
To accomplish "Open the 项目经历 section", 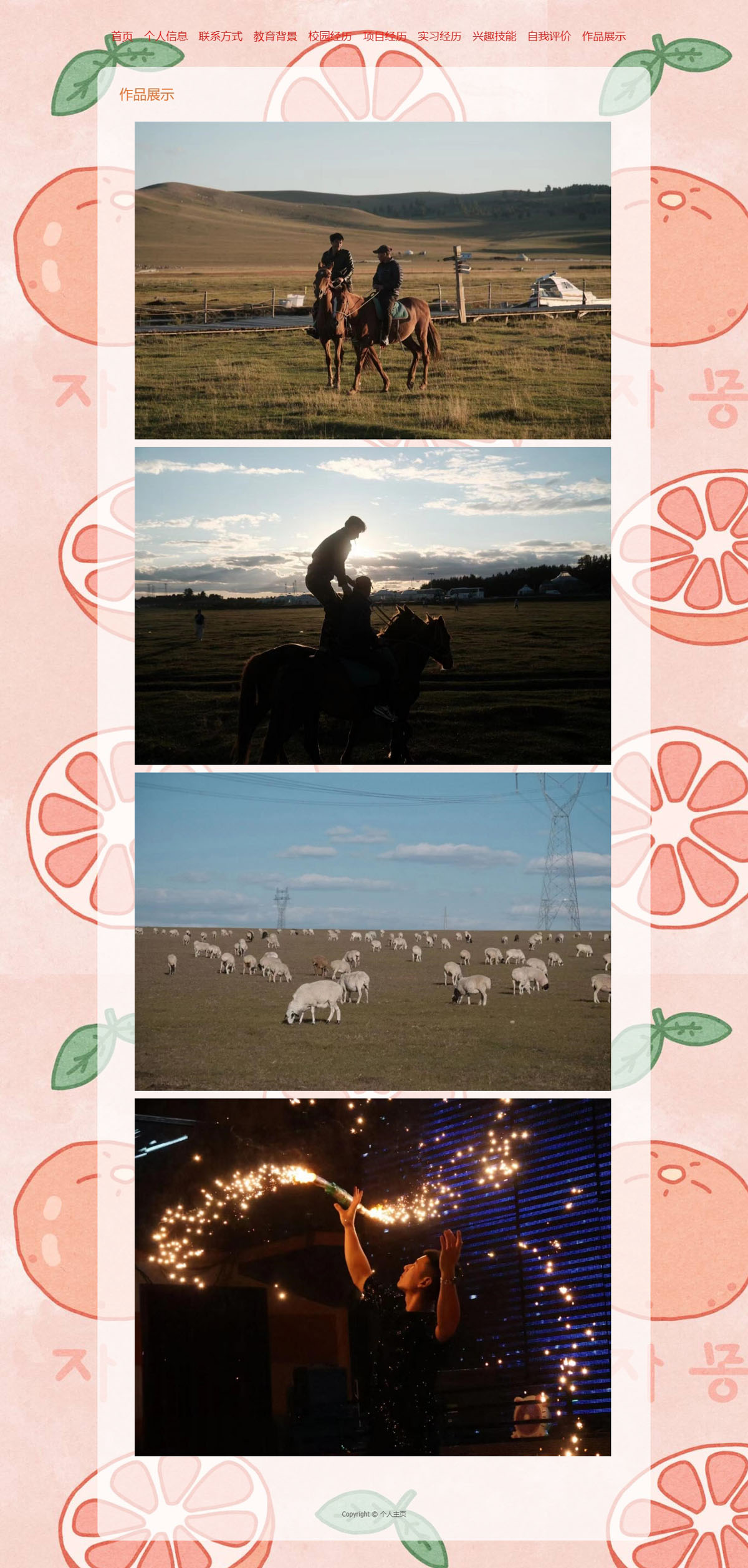I will pyautogui.click(x=385, y=36).
